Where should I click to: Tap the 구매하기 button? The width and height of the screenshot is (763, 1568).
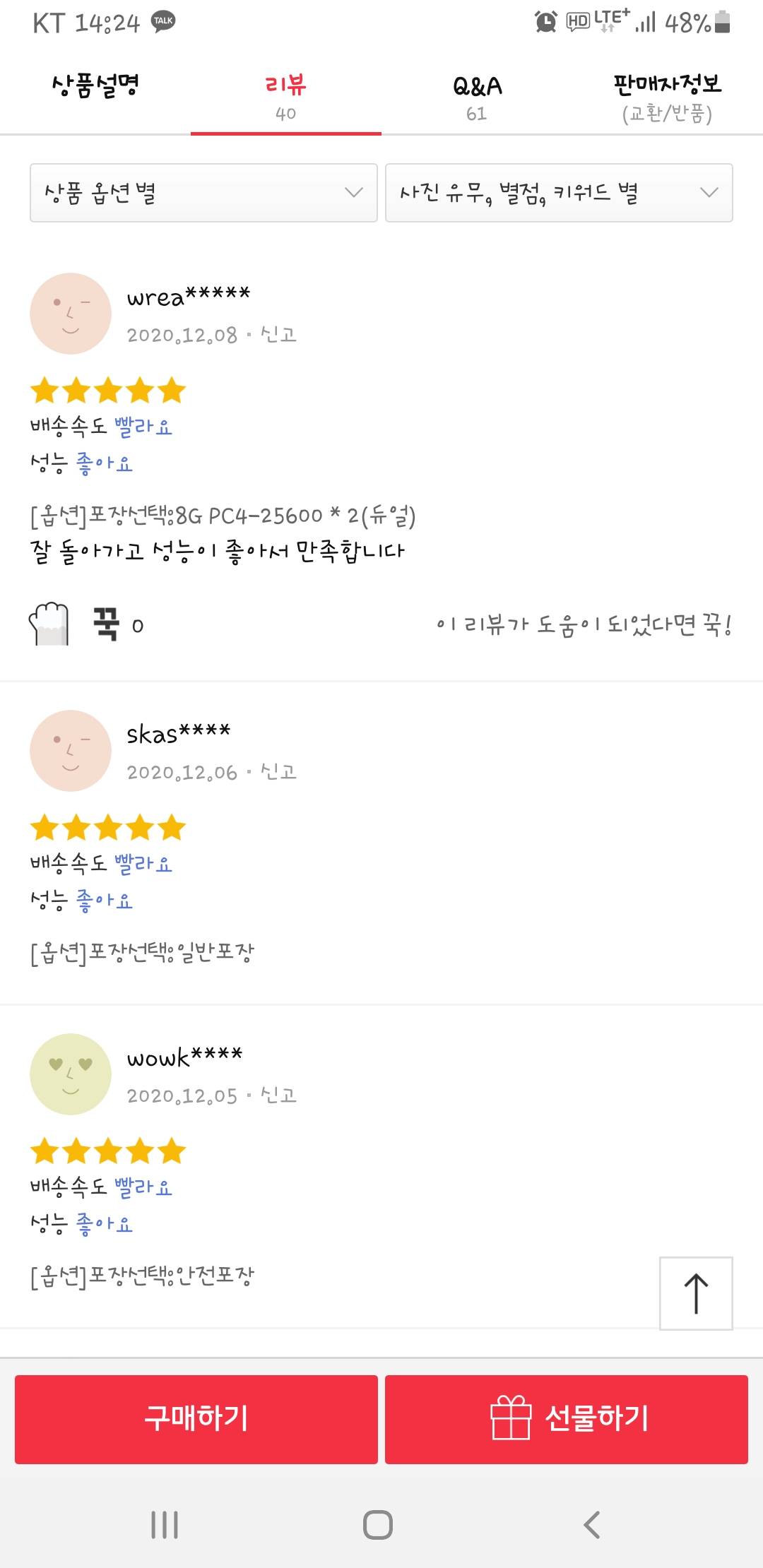(x=196, y=1418)
